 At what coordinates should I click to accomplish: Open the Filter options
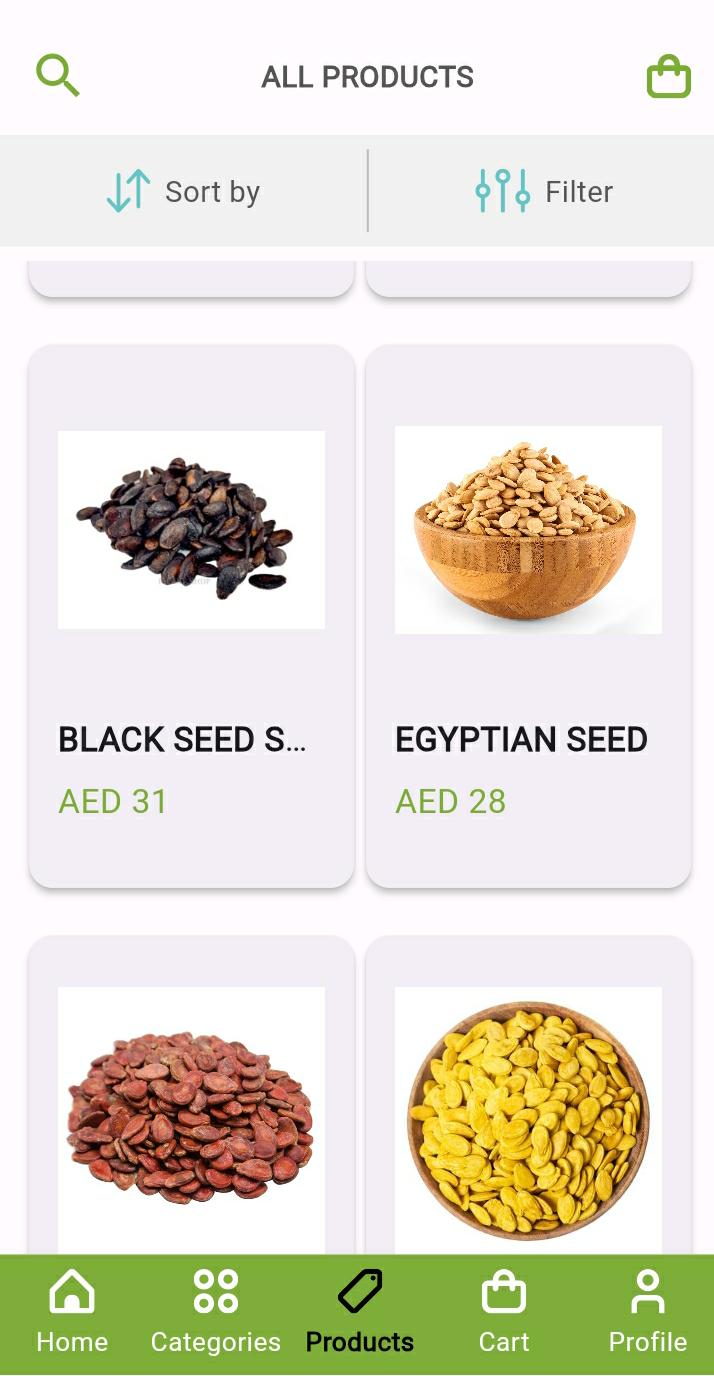[544, 191]
